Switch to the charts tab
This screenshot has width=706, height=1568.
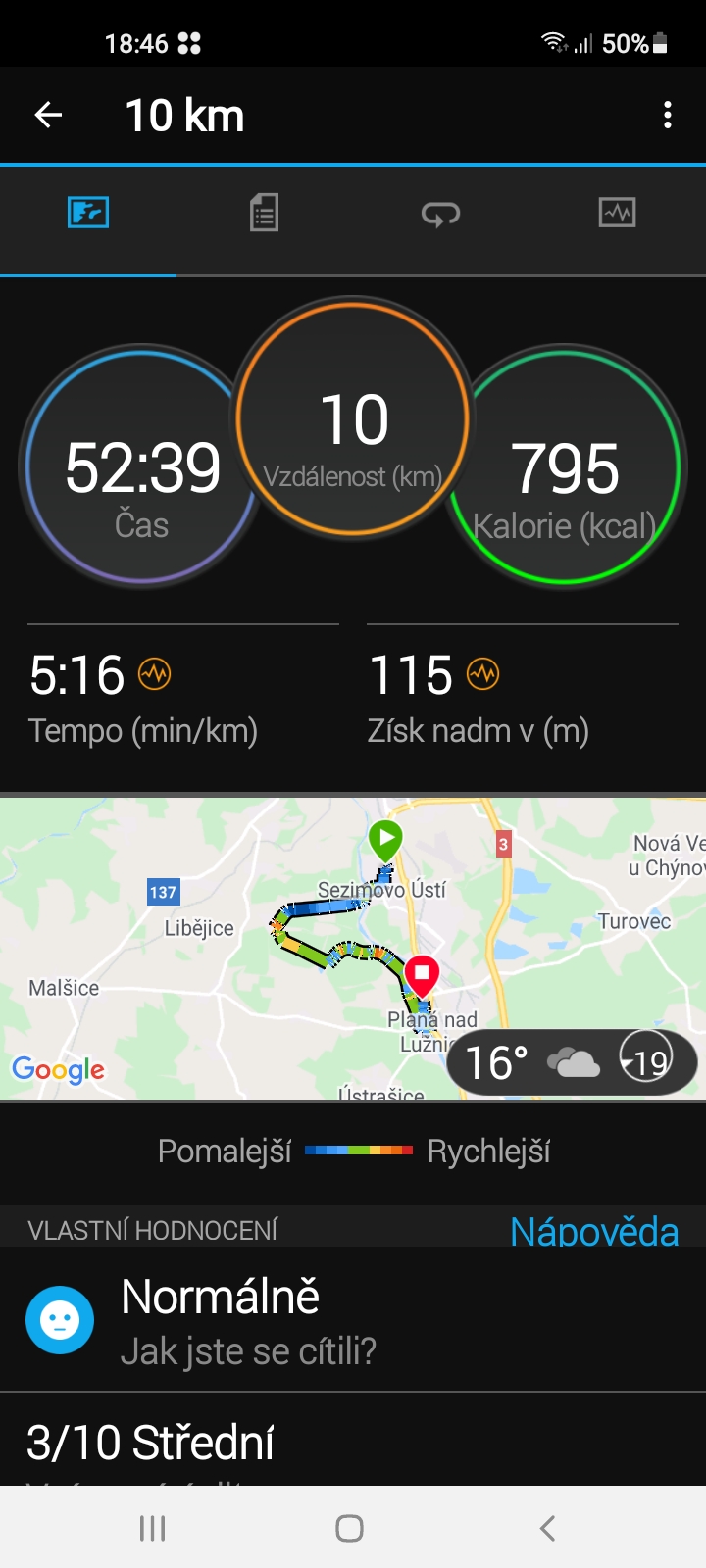click(x=618, y=213)
